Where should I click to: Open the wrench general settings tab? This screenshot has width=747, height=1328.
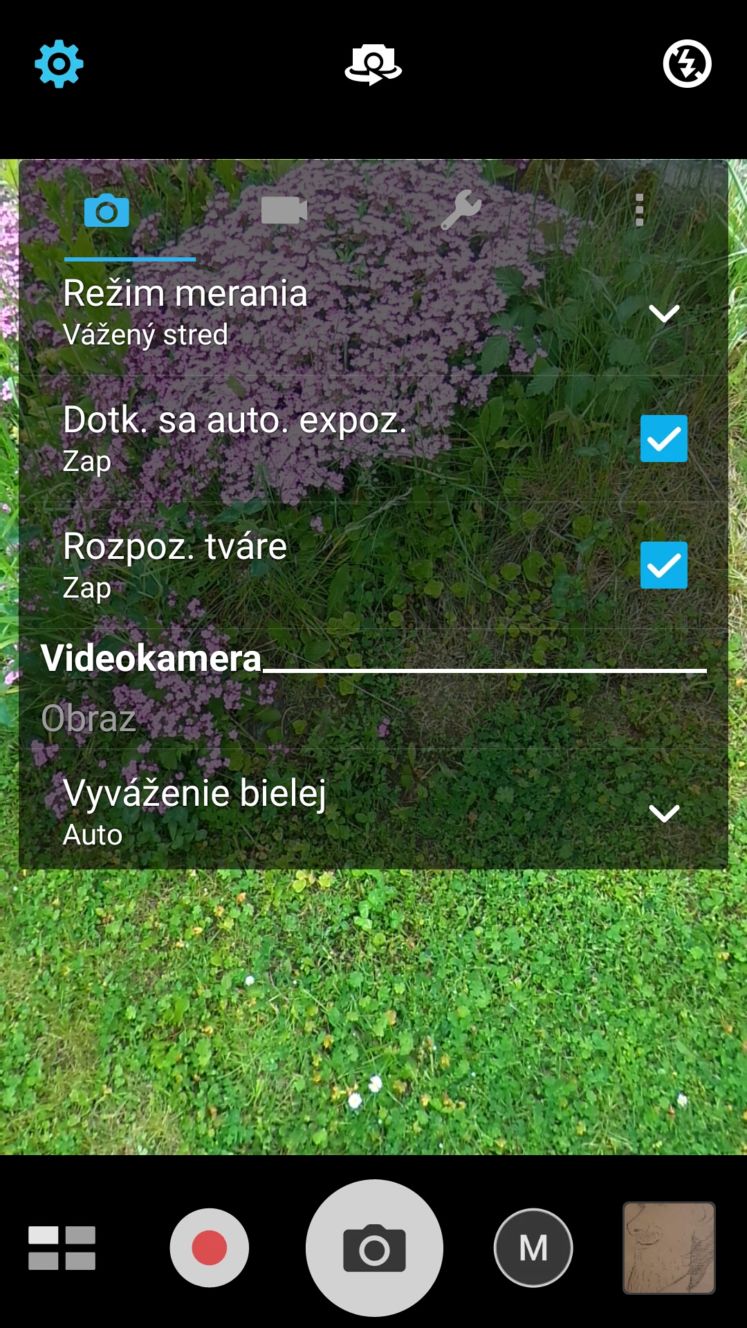(x=461, y=211)
